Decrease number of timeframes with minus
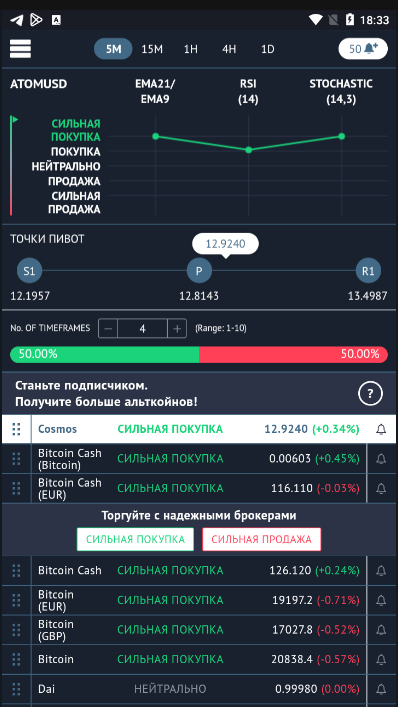 pyautogui.click(x=108, y=328)
